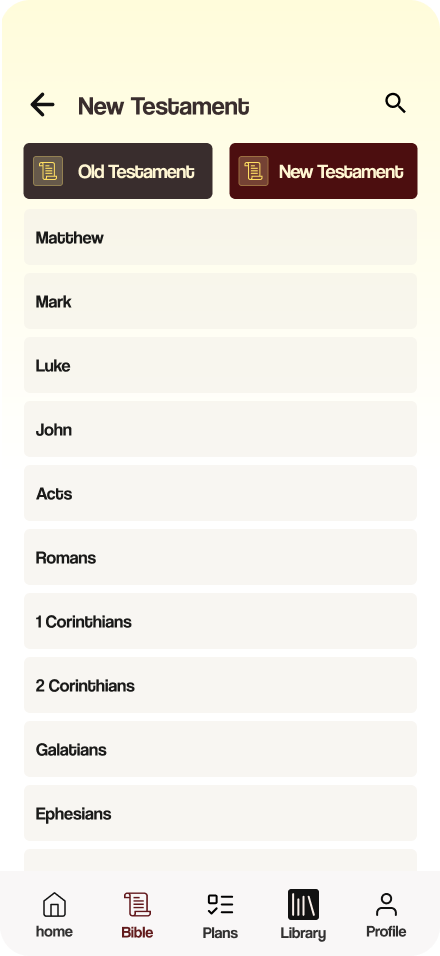Switch to the Library tab

point(303,915)
